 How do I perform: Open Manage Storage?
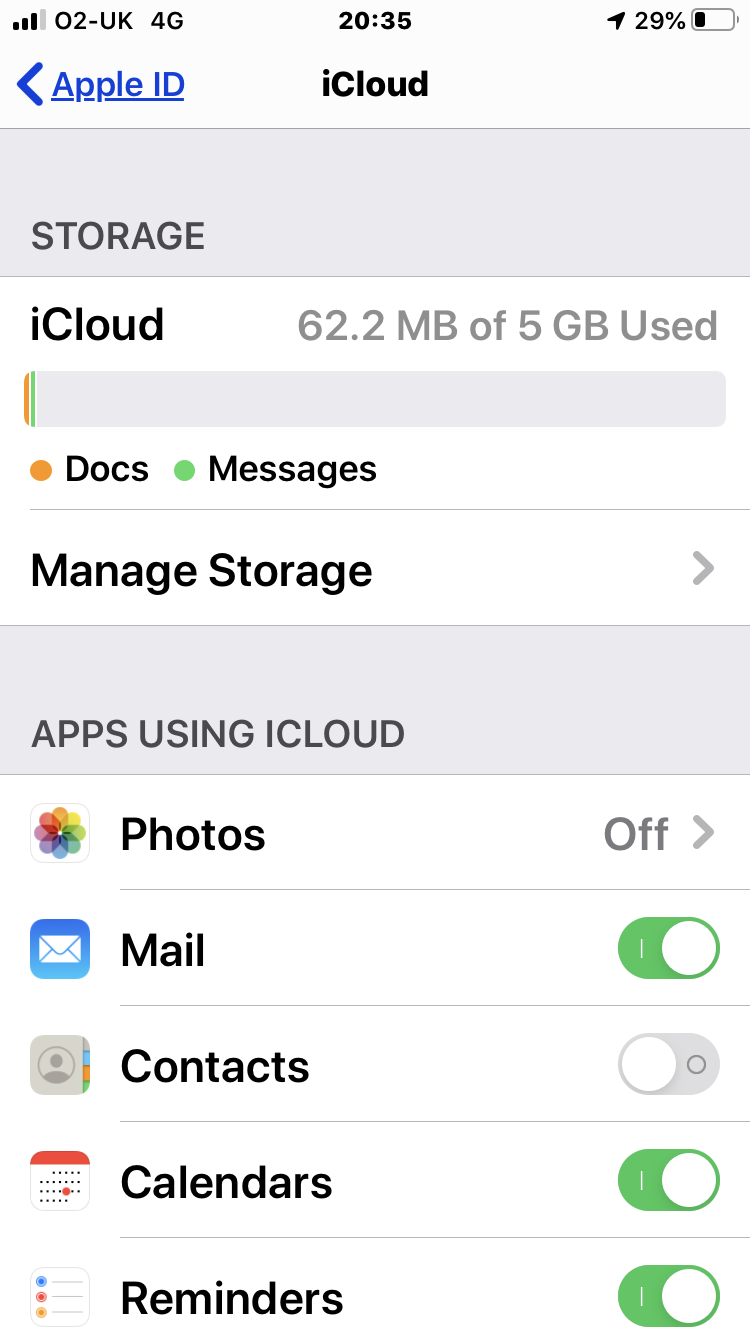coord(373,570)
